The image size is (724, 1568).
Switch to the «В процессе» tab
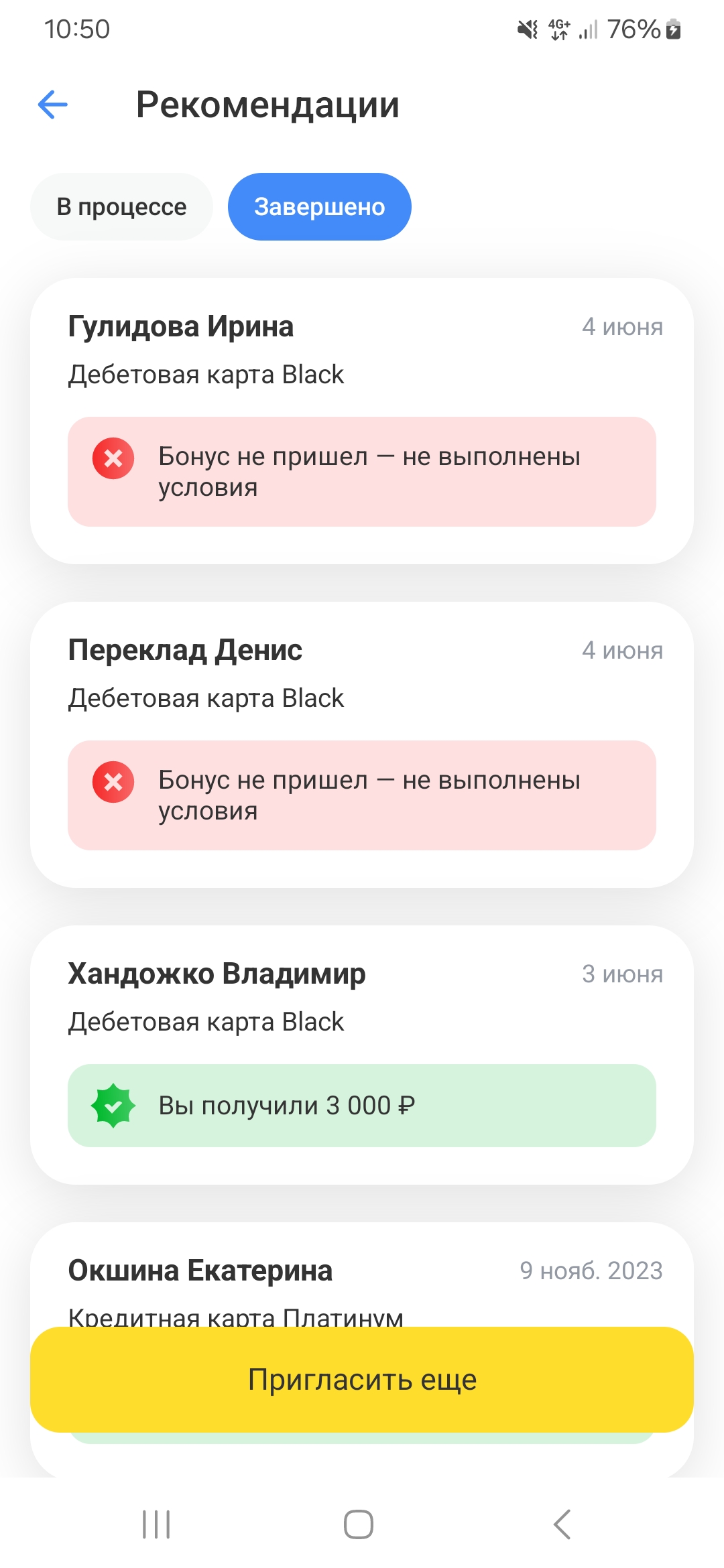(121, 206)
